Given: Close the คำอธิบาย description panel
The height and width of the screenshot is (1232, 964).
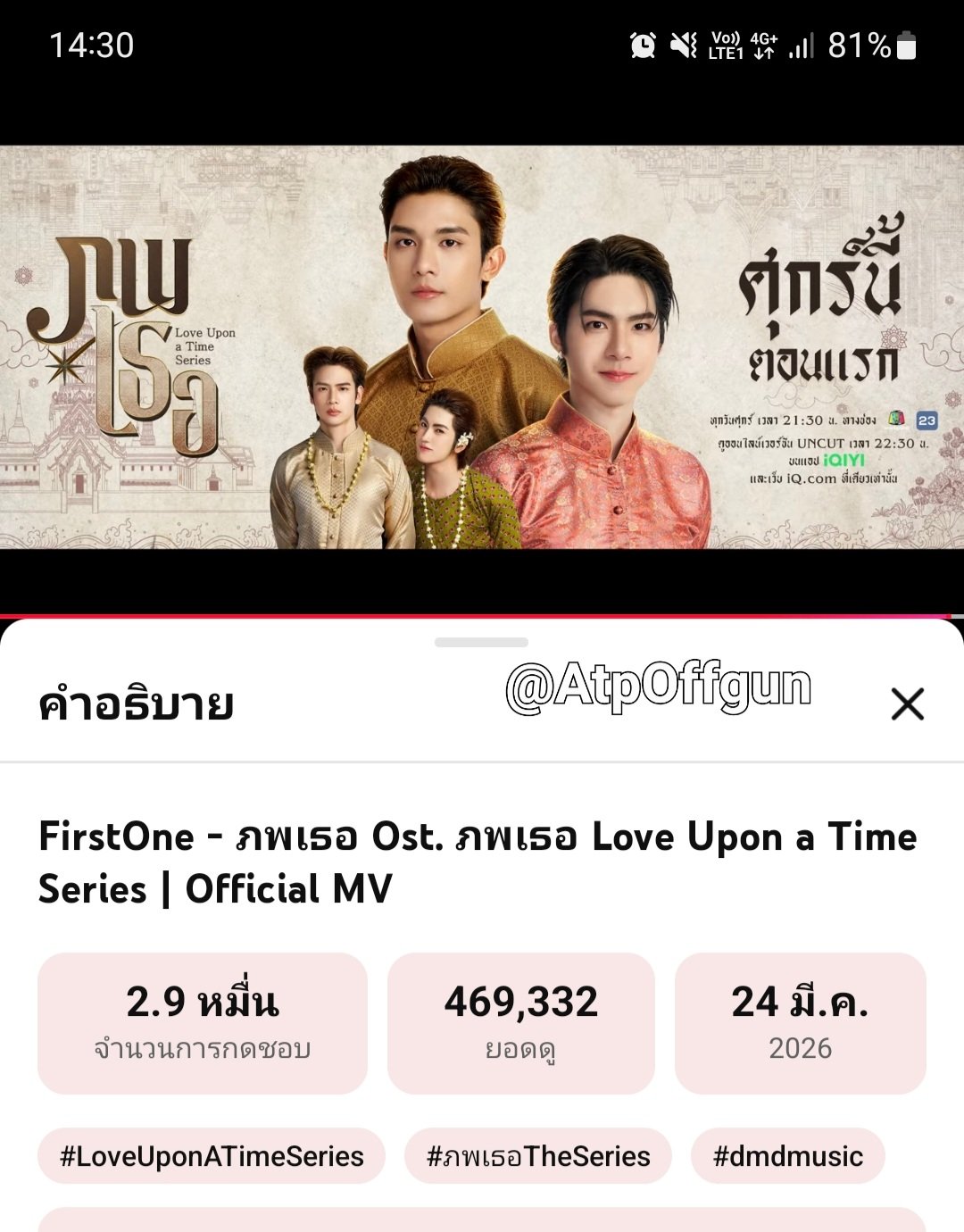Looking at the screenshot, I should (x=907, y=704).
